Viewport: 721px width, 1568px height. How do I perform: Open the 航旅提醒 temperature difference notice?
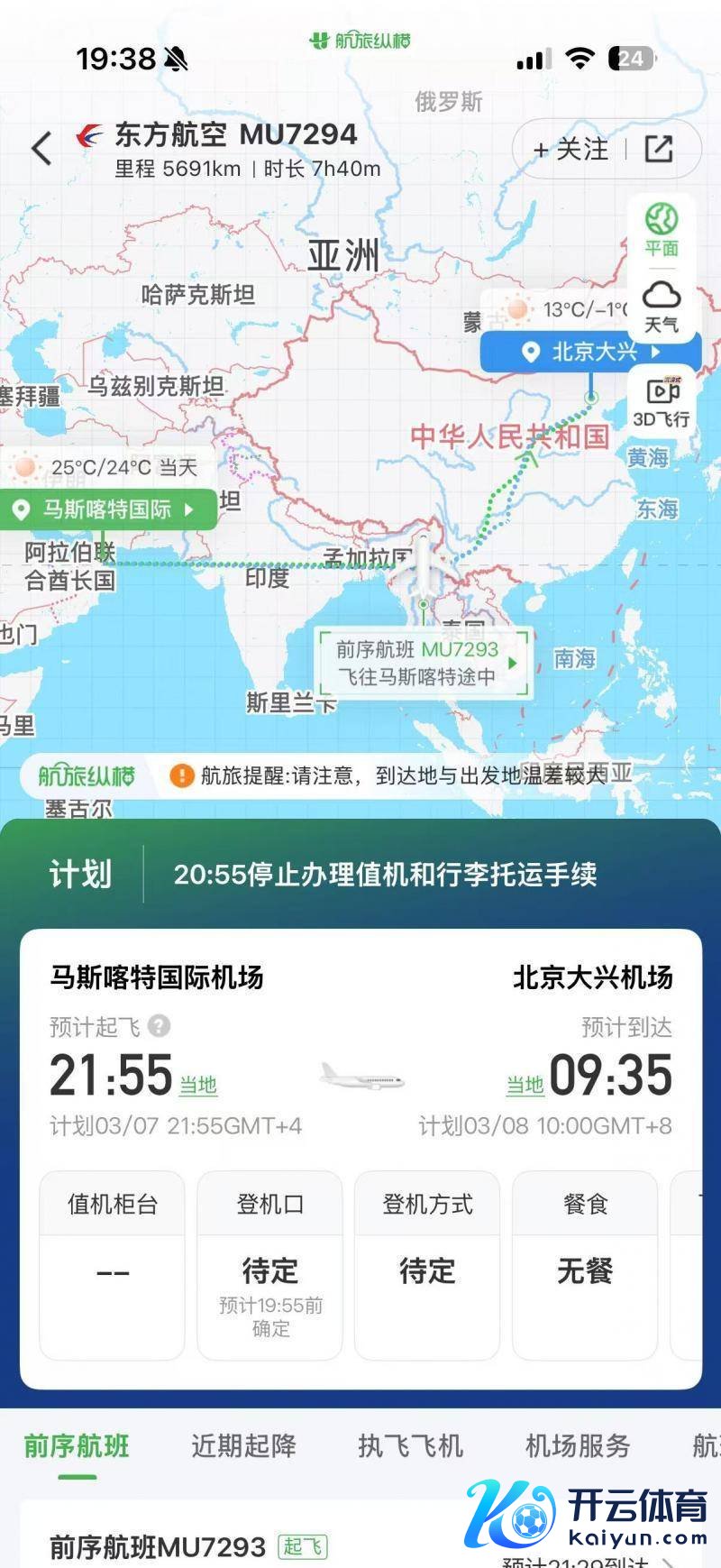pos(401,775)
